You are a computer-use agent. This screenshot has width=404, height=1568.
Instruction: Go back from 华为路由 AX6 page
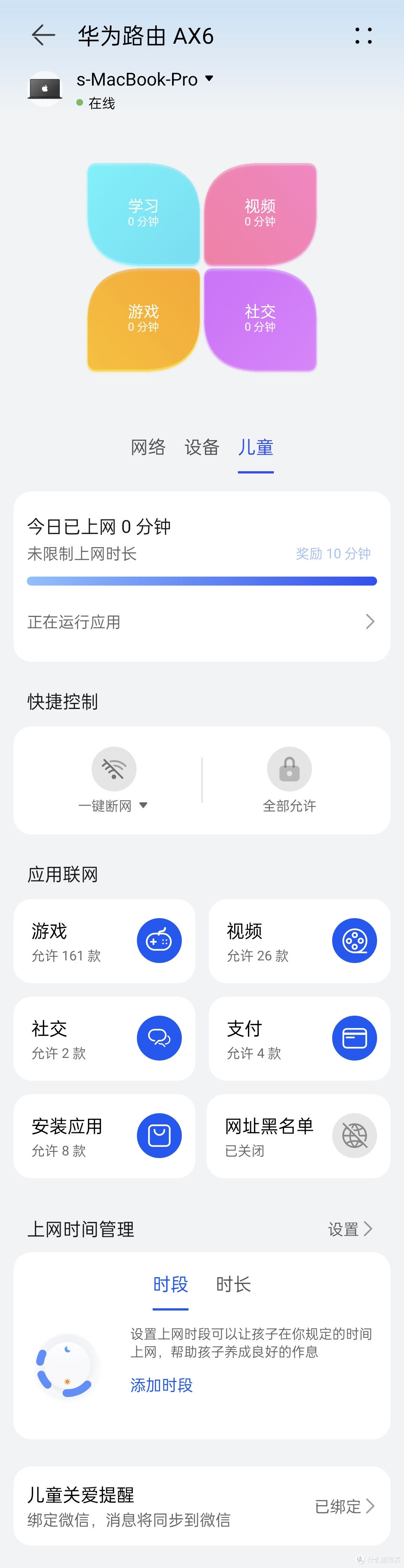[x=43, y=35]
